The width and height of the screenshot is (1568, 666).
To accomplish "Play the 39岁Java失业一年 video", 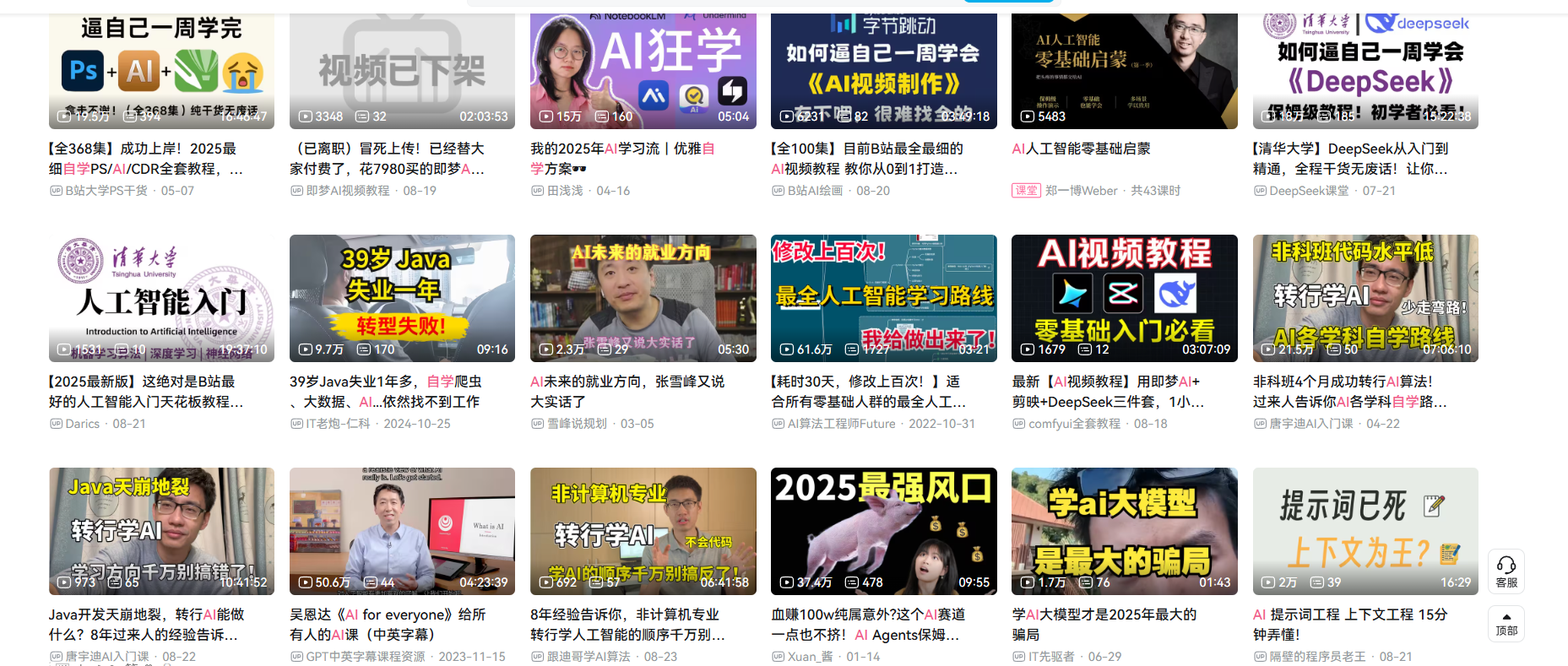I will (x=402, y=298).
